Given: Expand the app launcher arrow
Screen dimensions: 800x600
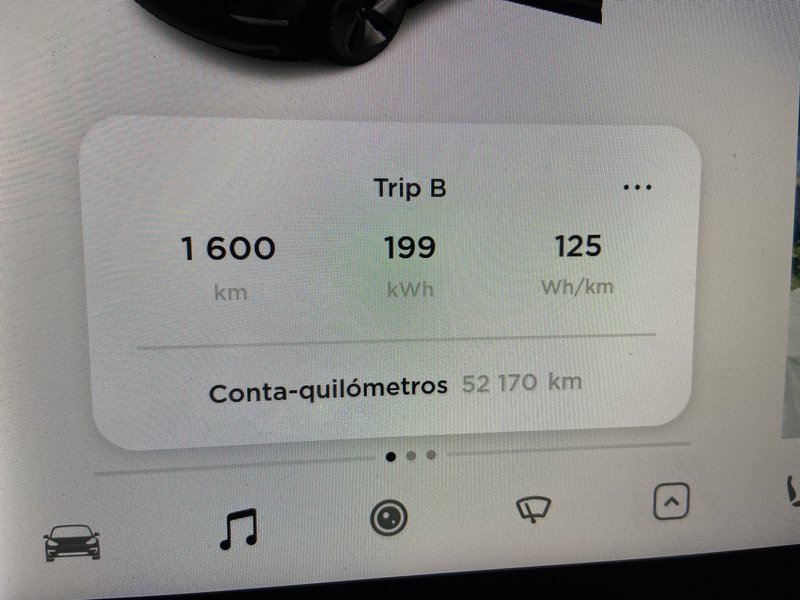Looking at the screenshot, I should (671, 501).
